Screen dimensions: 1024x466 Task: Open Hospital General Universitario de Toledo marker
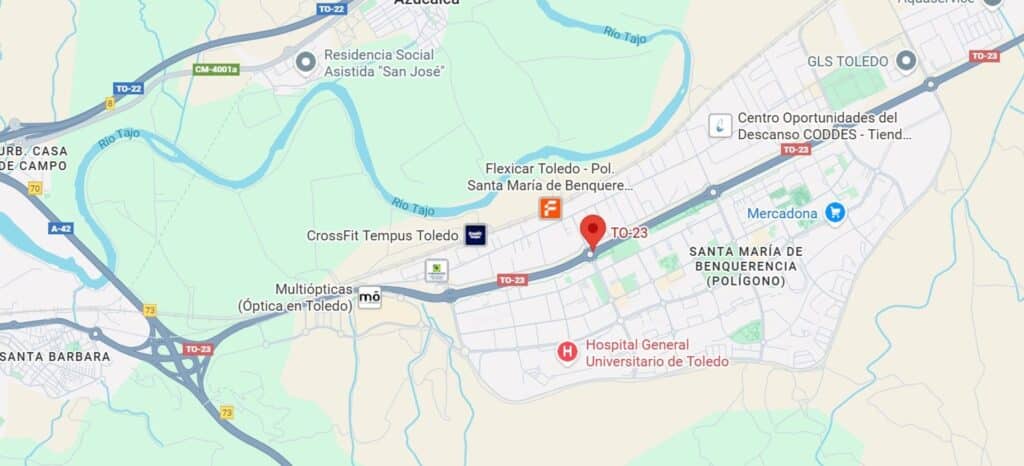tap(568, 352)
